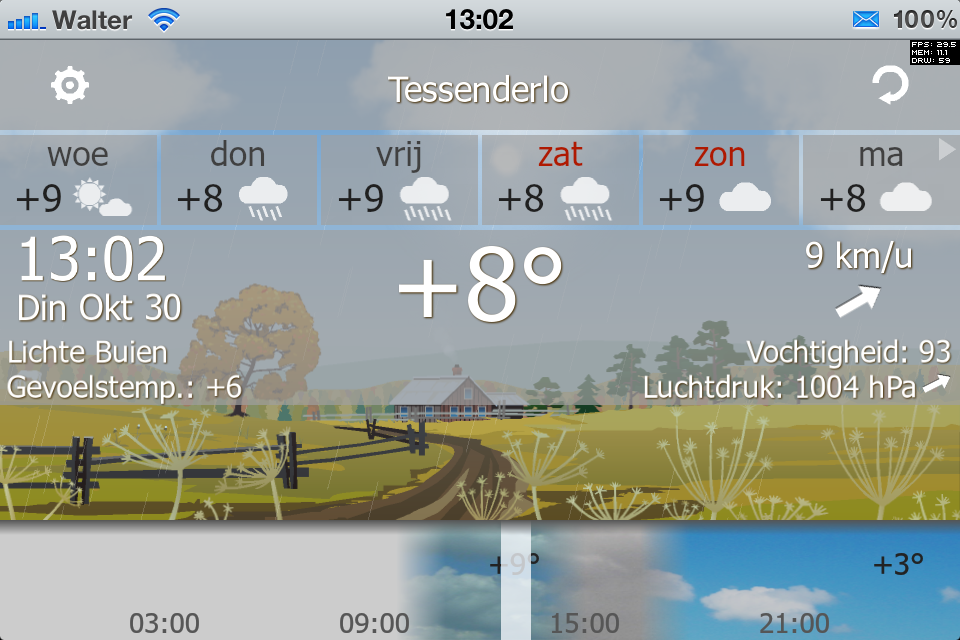Jump to 03:00 on the hourly timeline

pyautogui.click(x=164, y=623)
